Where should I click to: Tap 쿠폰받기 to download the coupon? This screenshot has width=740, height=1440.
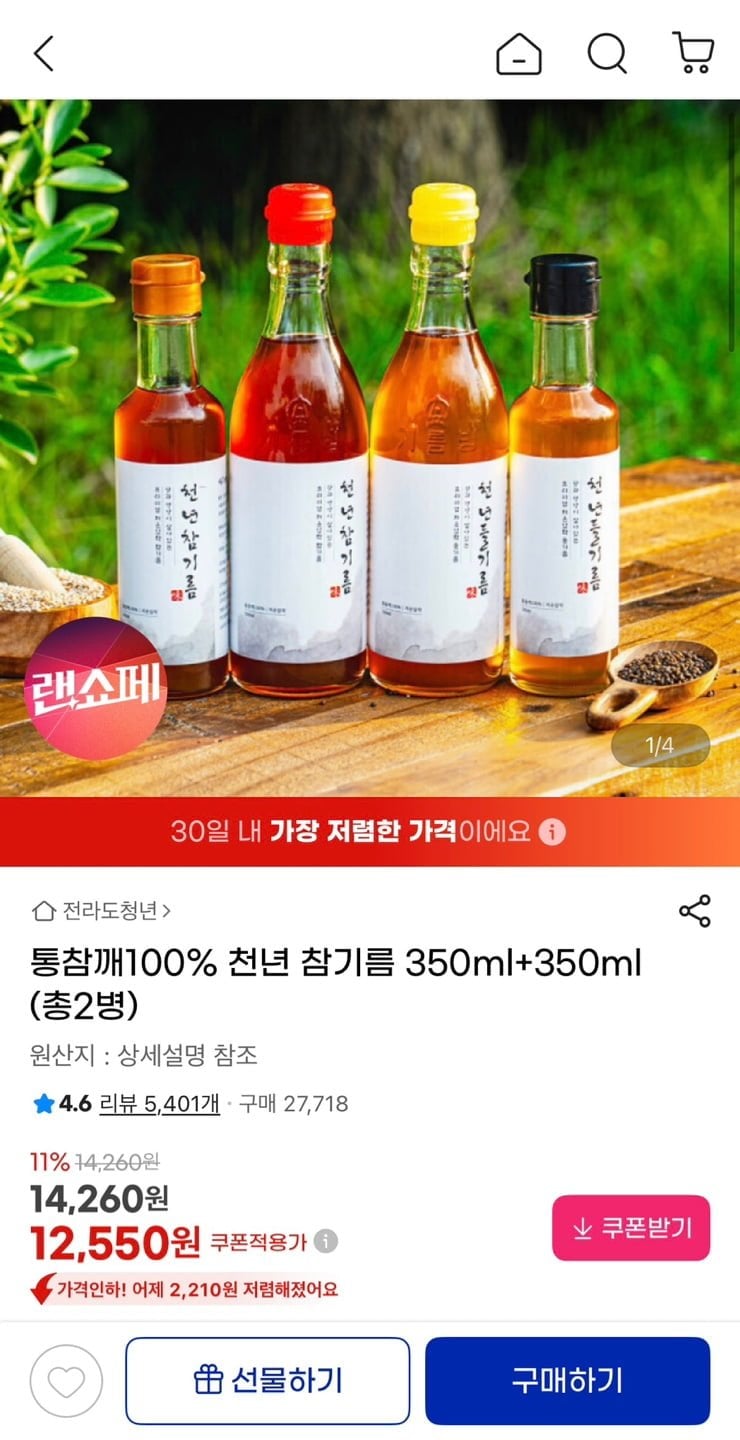(631, 1228)
